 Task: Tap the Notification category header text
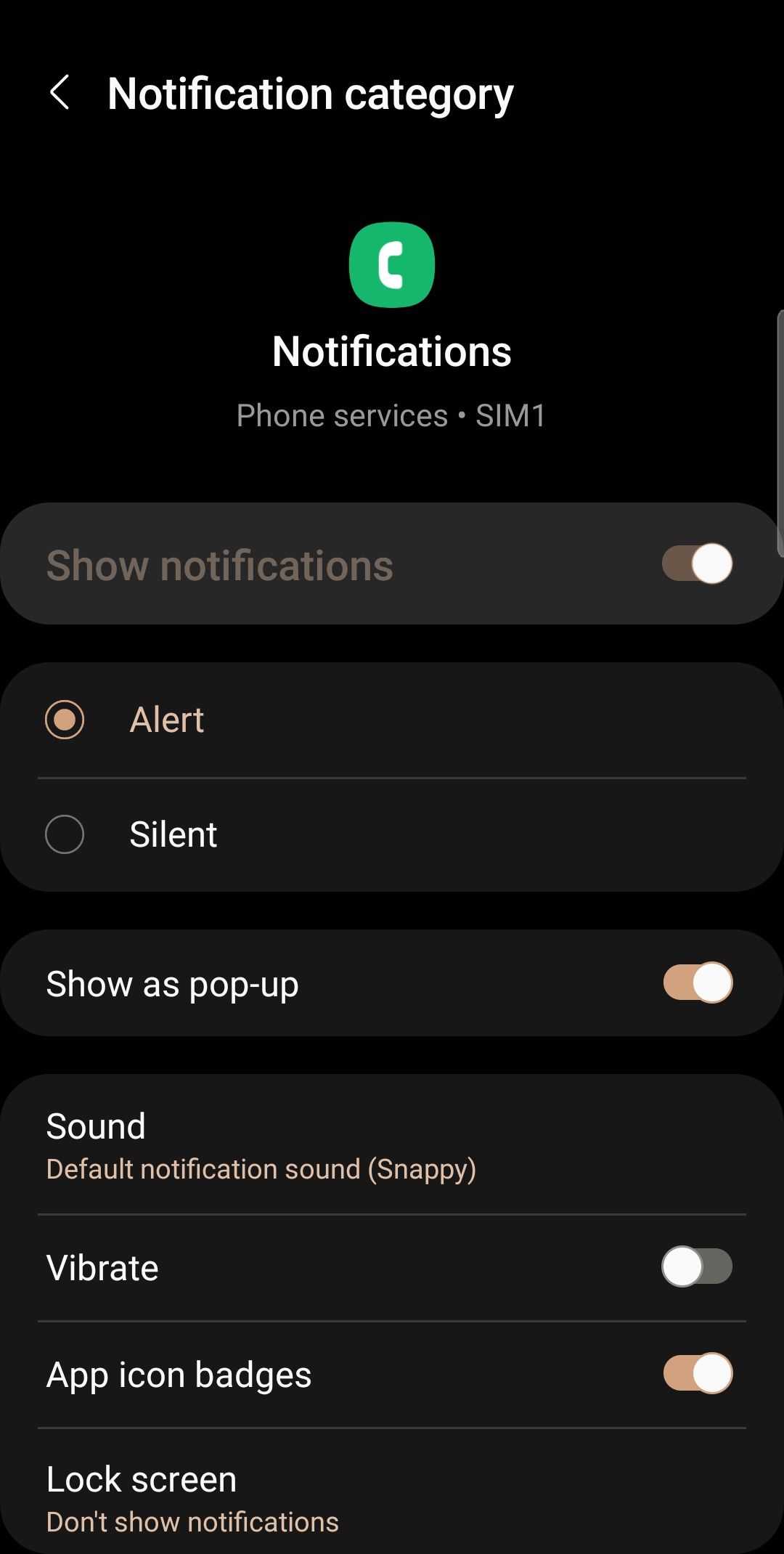coord(310,93)
